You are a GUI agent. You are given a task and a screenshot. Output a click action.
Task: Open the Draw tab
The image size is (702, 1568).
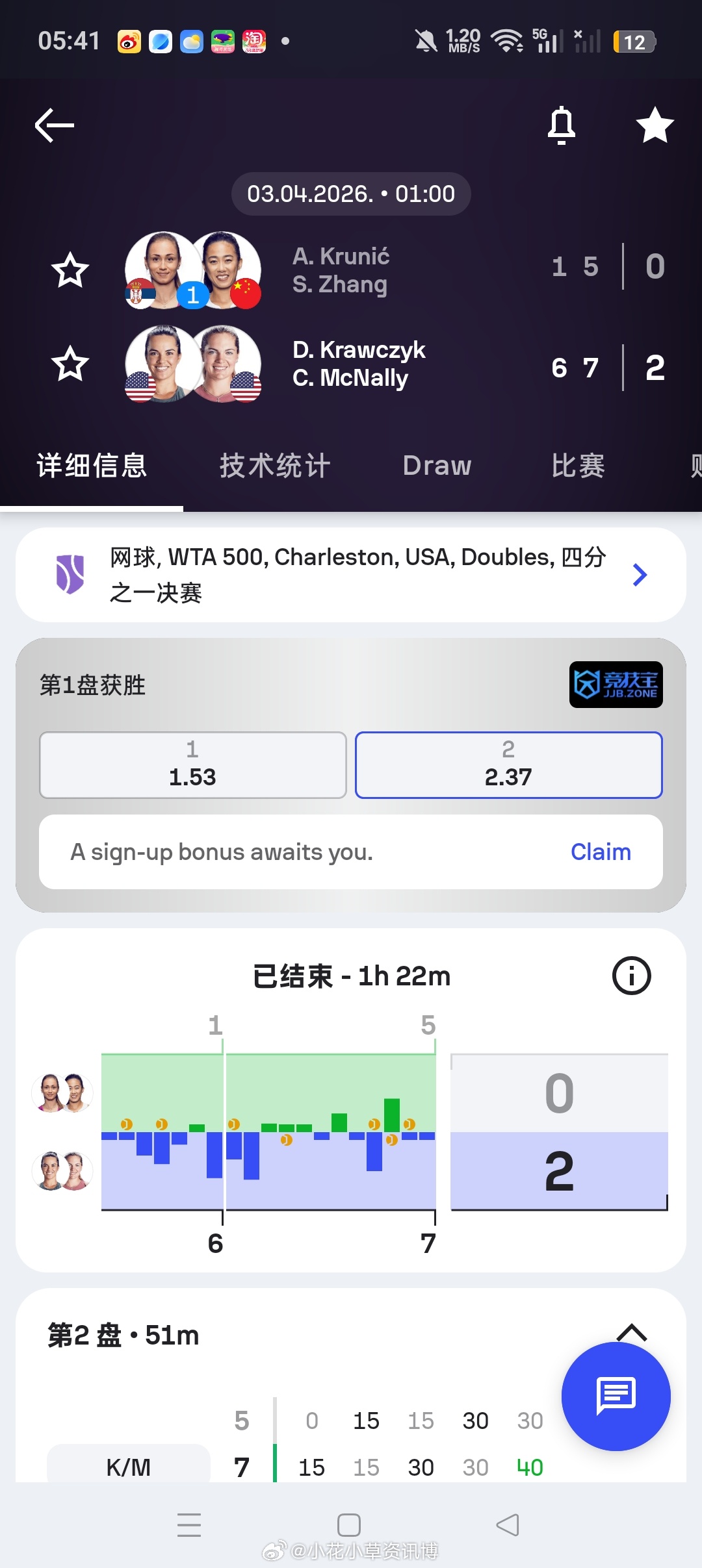coord(436,465)
